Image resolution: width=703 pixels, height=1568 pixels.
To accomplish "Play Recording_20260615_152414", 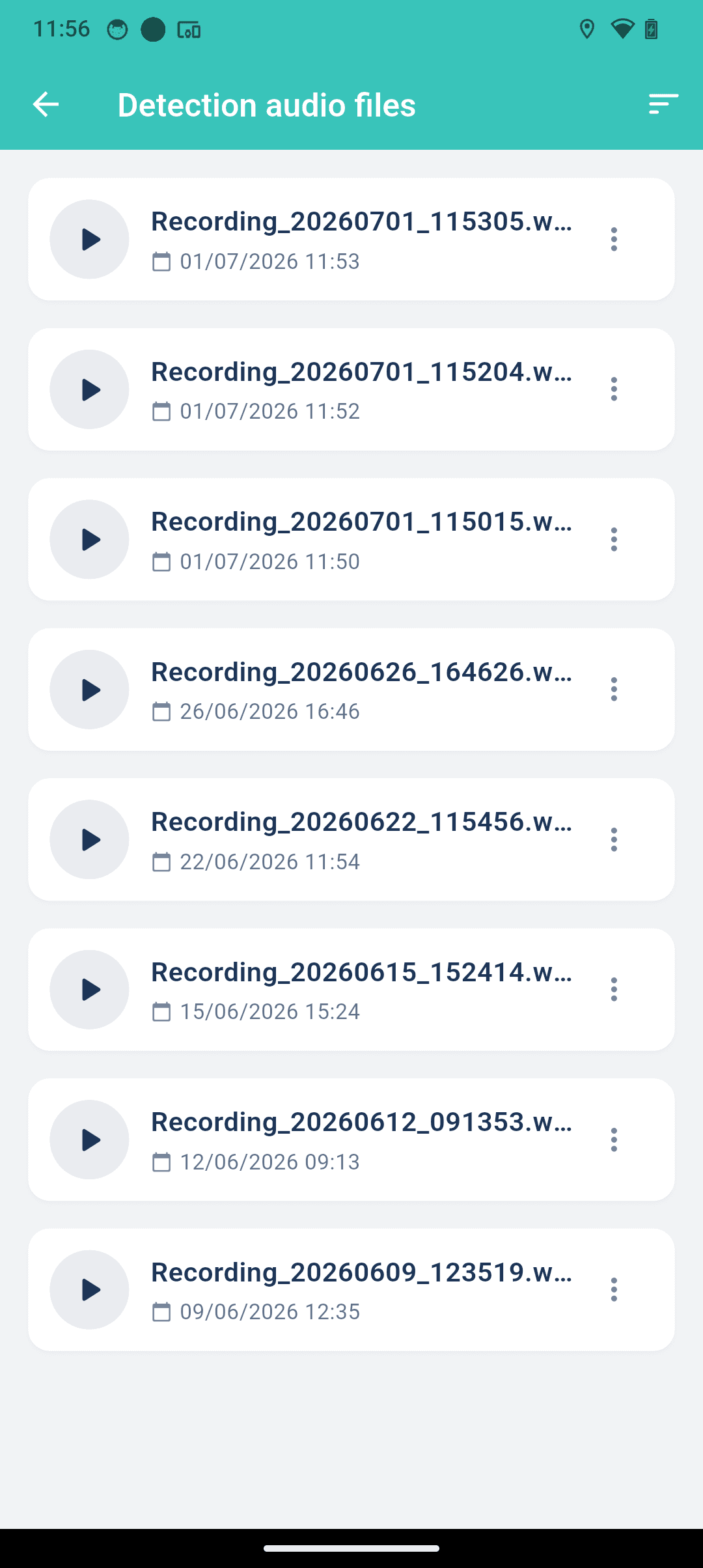I will tap(89, 990).
